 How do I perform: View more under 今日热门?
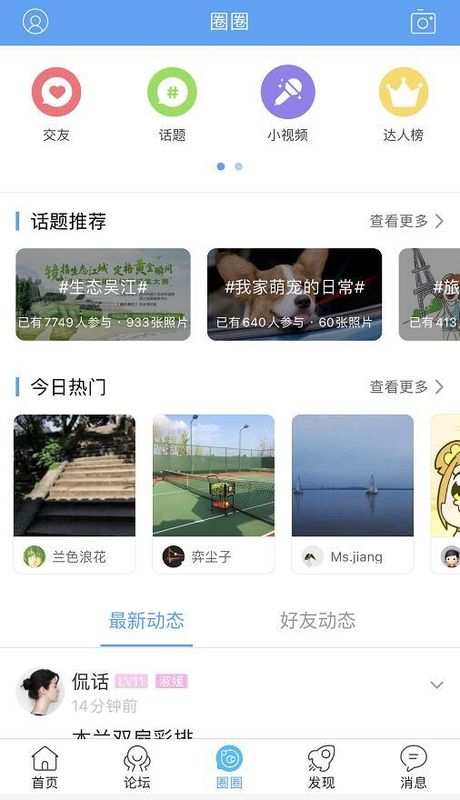tap(406, 387)
